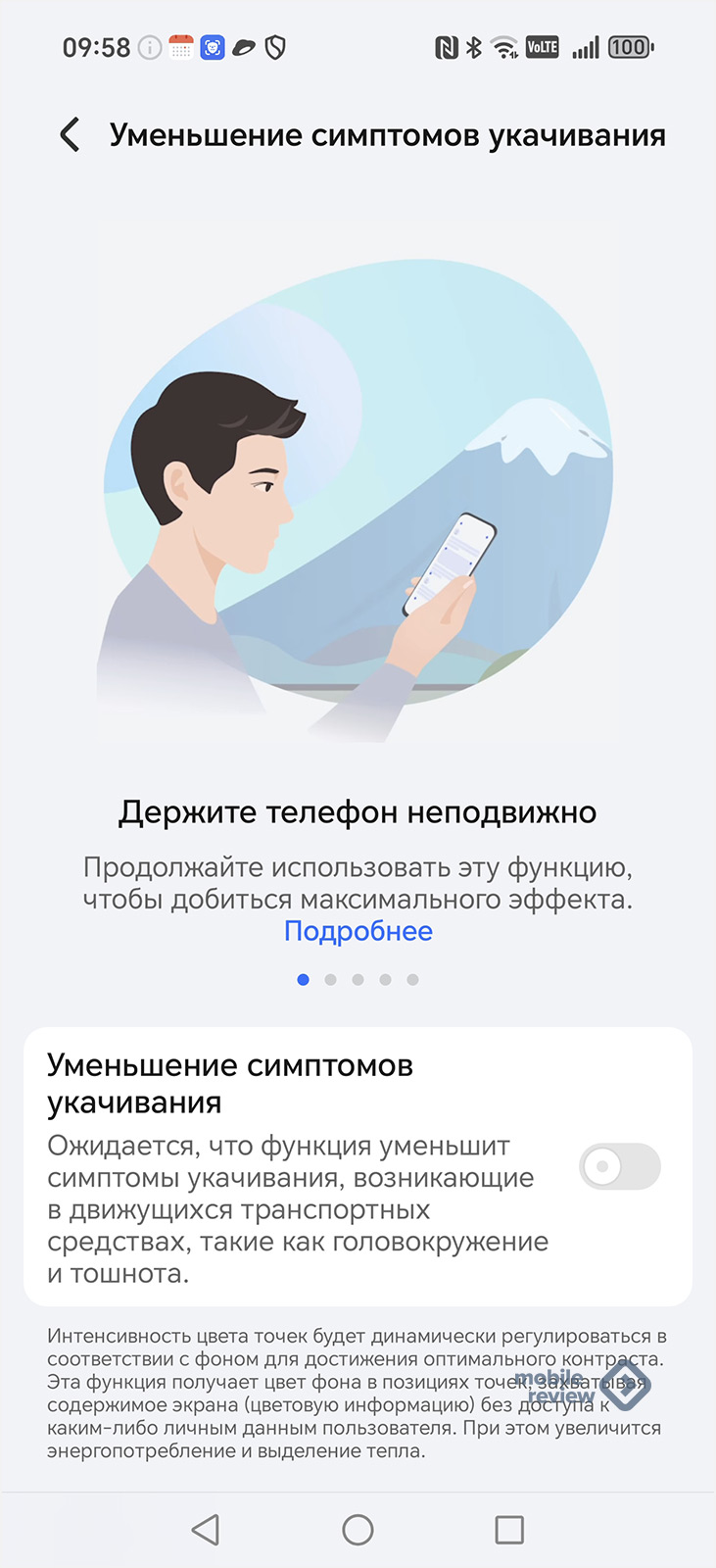
Task: Tap the system home button
Action: pos(358,1529)
